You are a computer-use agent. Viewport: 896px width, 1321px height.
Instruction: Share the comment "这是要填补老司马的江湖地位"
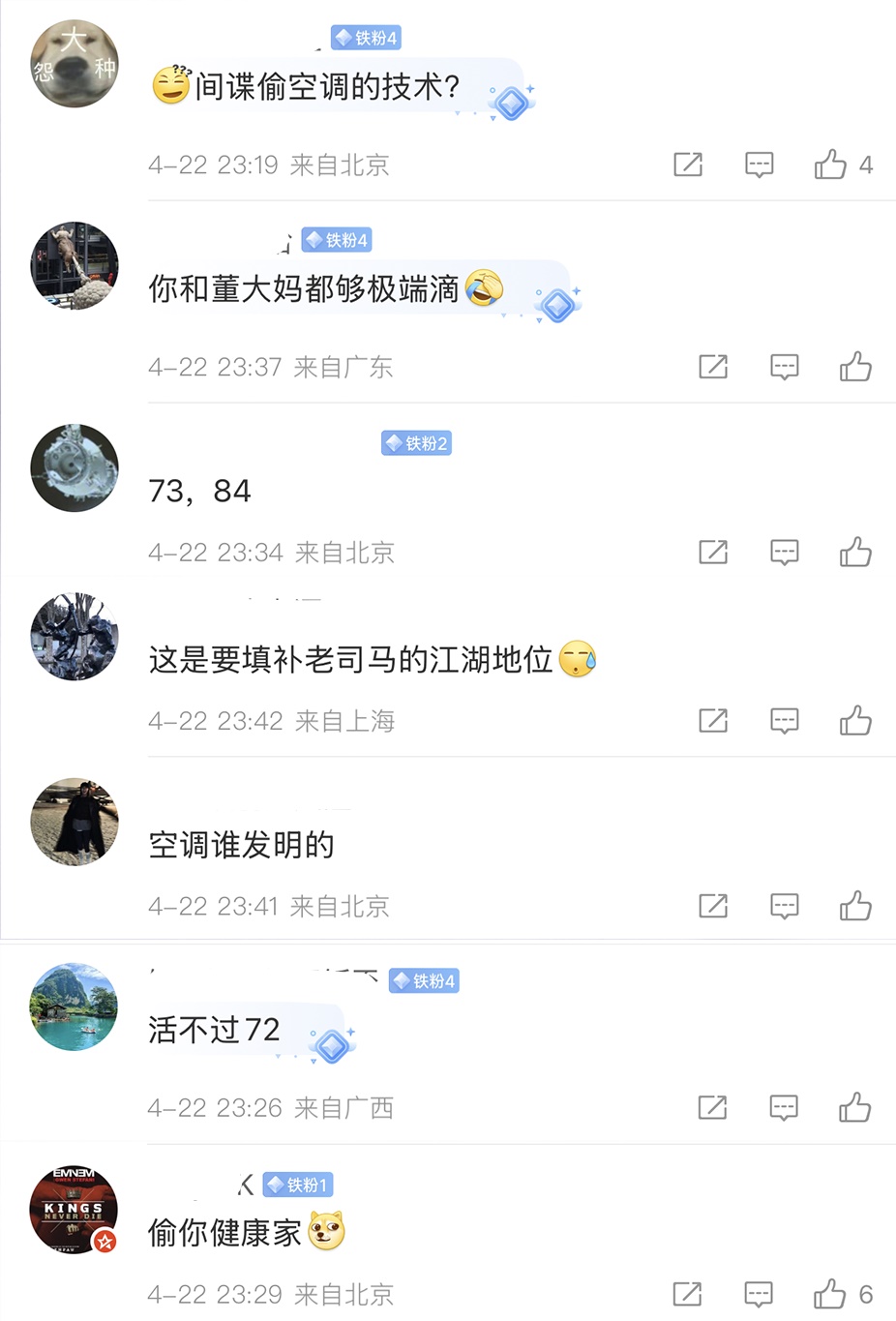pos(713,721)
